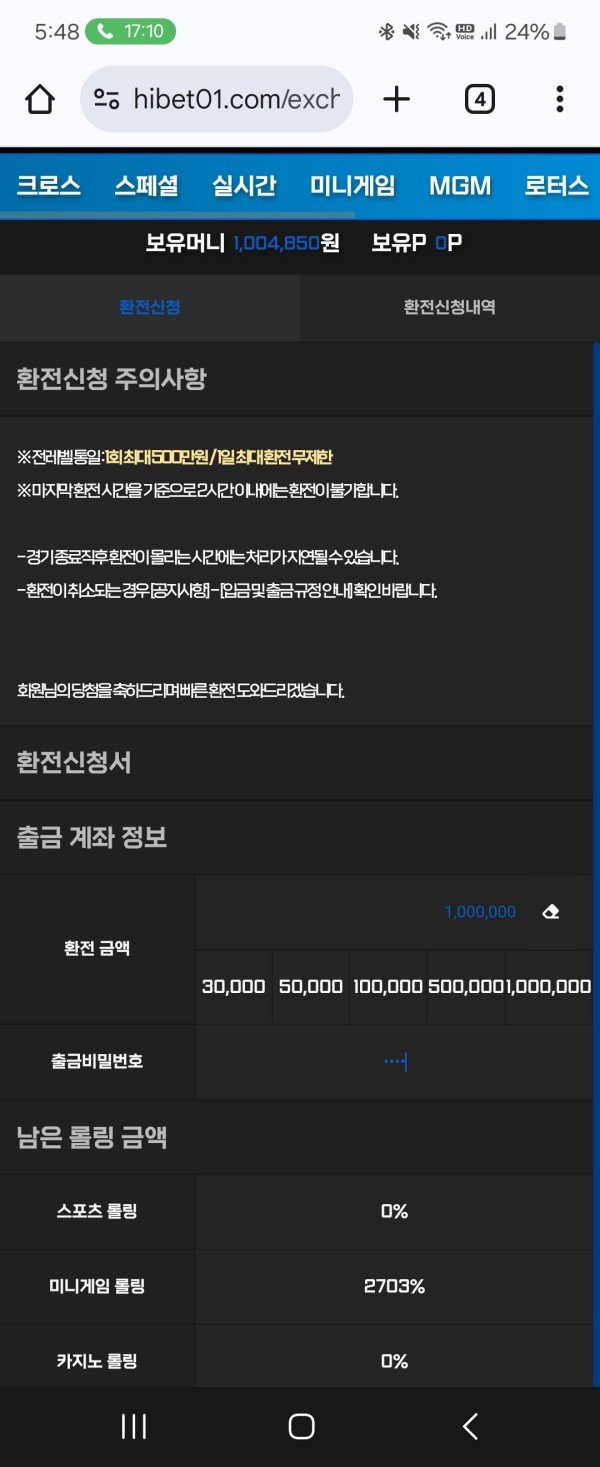Switch to the 환전신청내역 tab

449,307
